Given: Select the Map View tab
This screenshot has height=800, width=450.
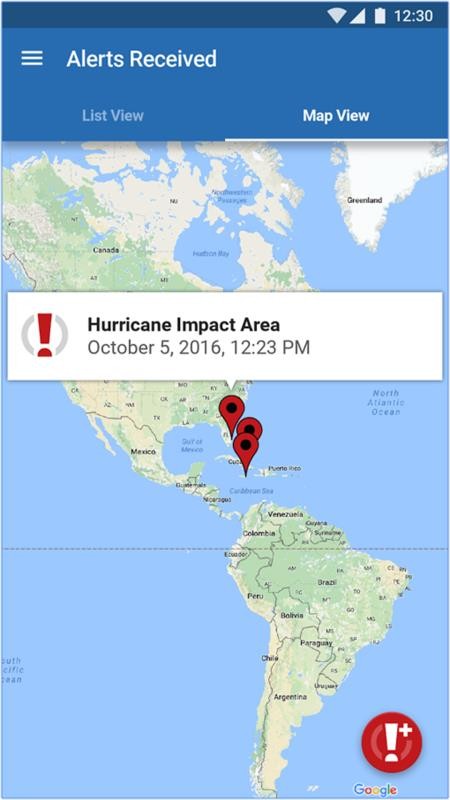Looking at the screenshot, I should click(x=336, y=115).
